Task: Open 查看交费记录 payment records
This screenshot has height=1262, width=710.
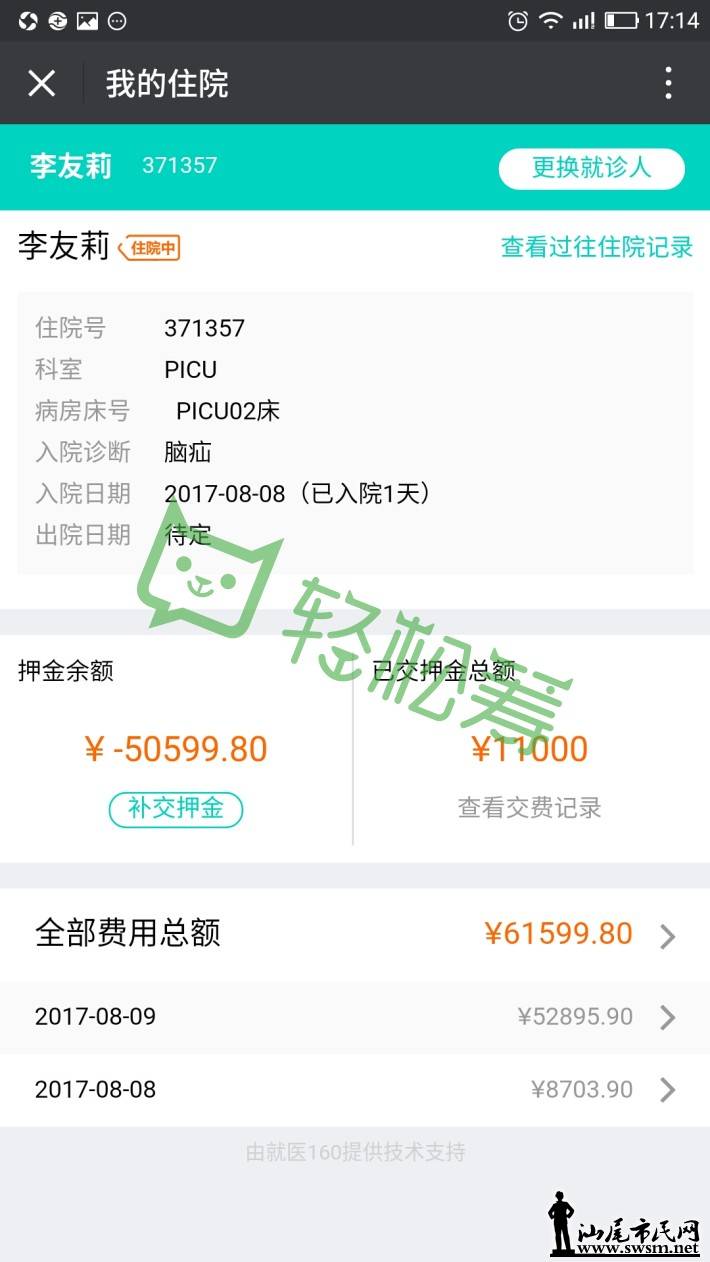Action: 529,808
